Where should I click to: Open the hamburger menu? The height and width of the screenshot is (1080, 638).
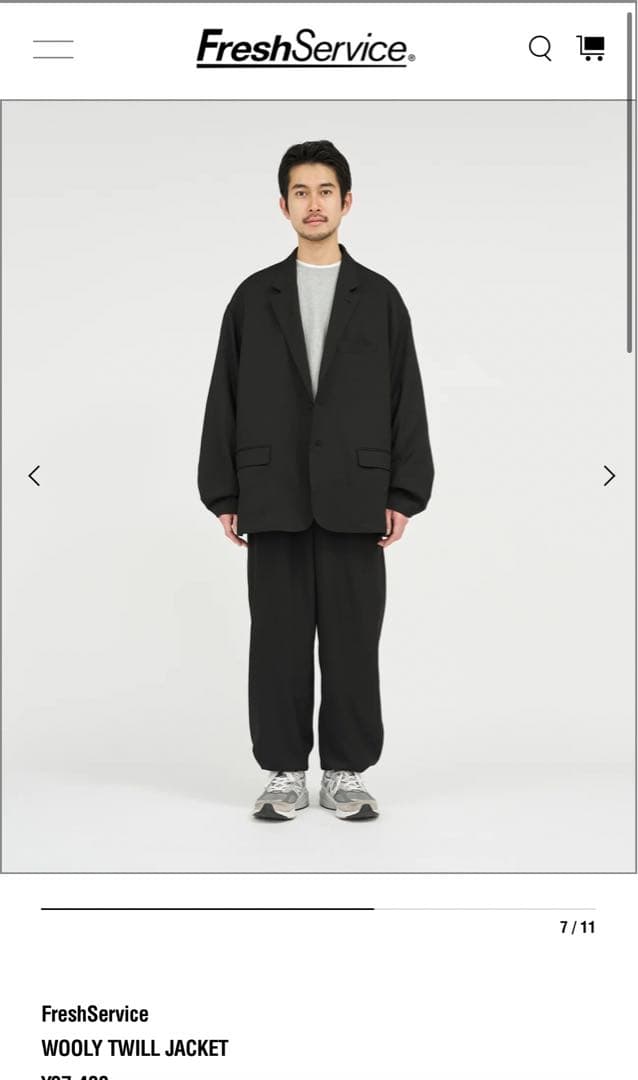[53, 49]
